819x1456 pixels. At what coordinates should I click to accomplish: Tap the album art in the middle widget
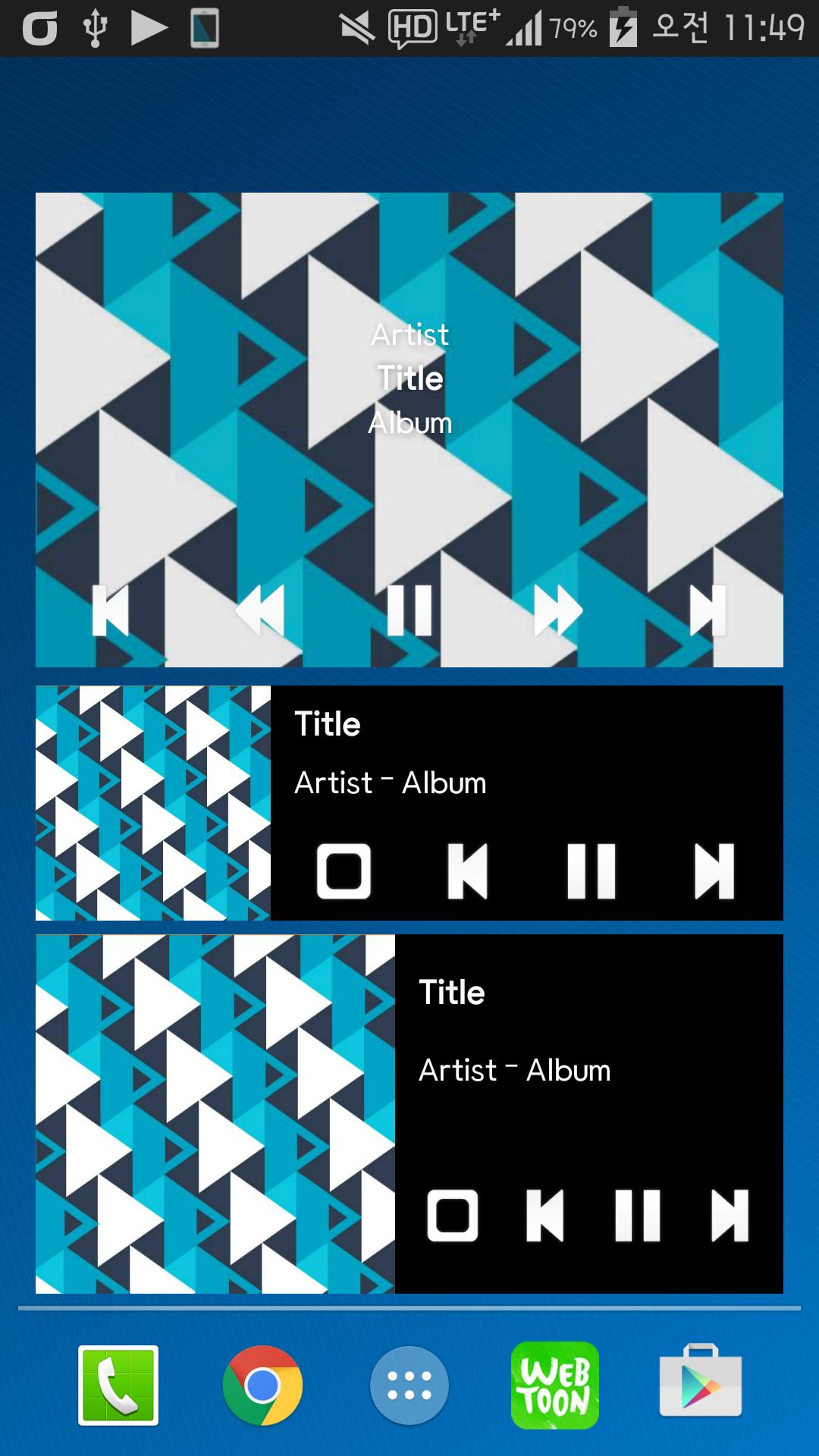coord(152,800)
